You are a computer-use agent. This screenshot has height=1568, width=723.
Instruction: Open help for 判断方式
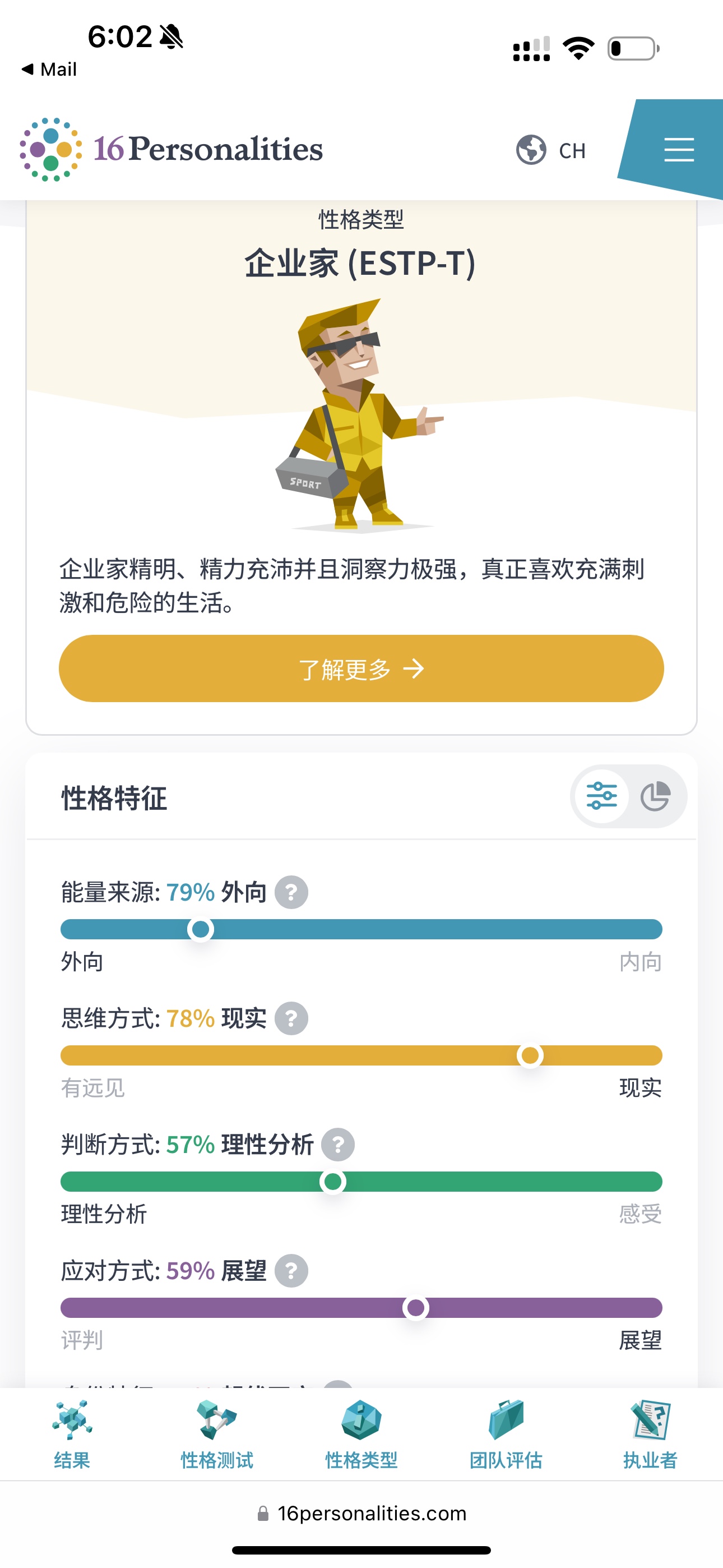tap(338, 1145)
